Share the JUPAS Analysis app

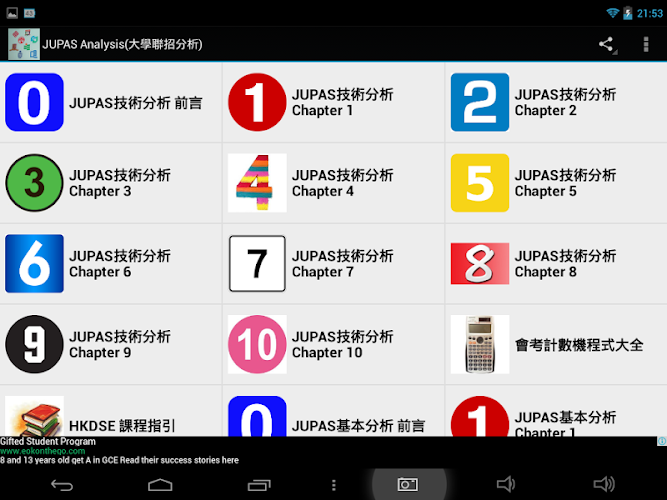pyautogui.click(x=606, y=44)
